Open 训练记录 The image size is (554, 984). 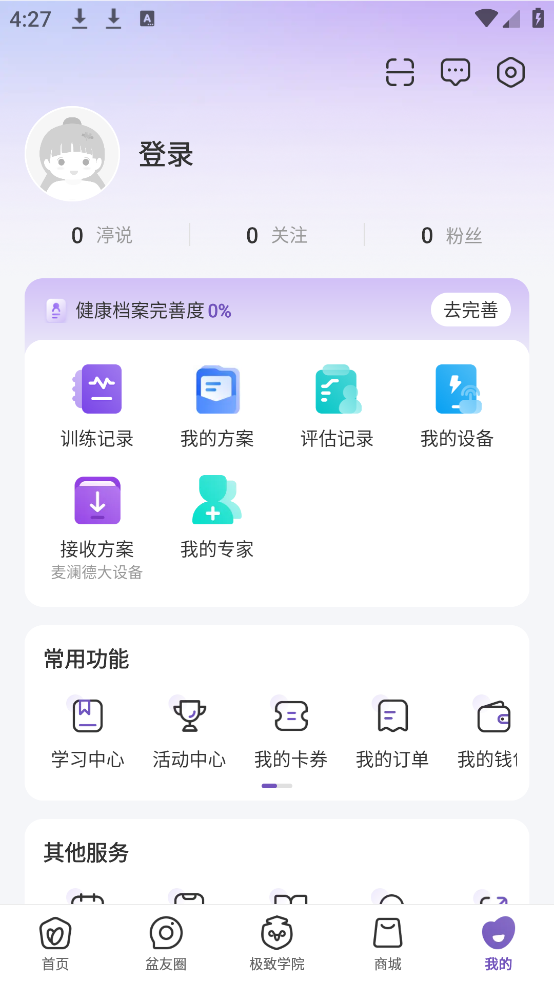coord(97,406)
